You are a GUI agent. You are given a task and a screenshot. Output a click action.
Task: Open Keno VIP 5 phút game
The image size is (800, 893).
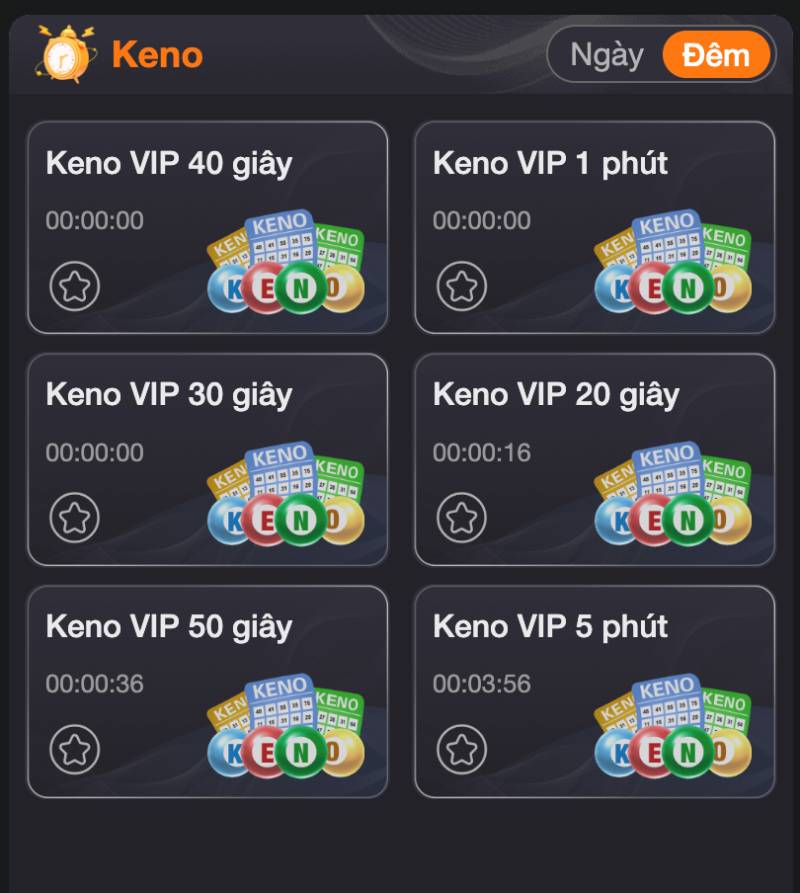click(594, 691)
